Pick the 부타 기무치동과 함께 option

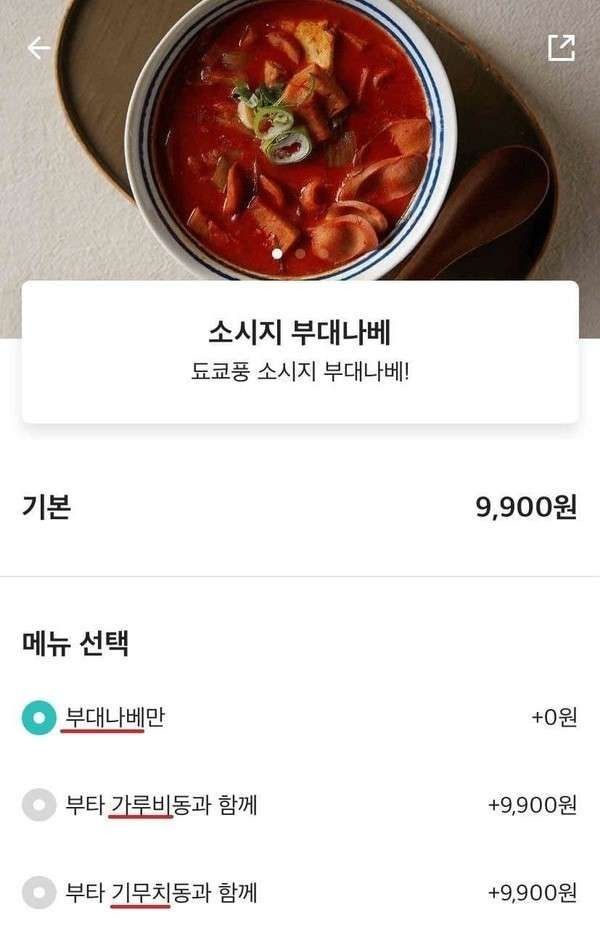click(x=39, y=891)
